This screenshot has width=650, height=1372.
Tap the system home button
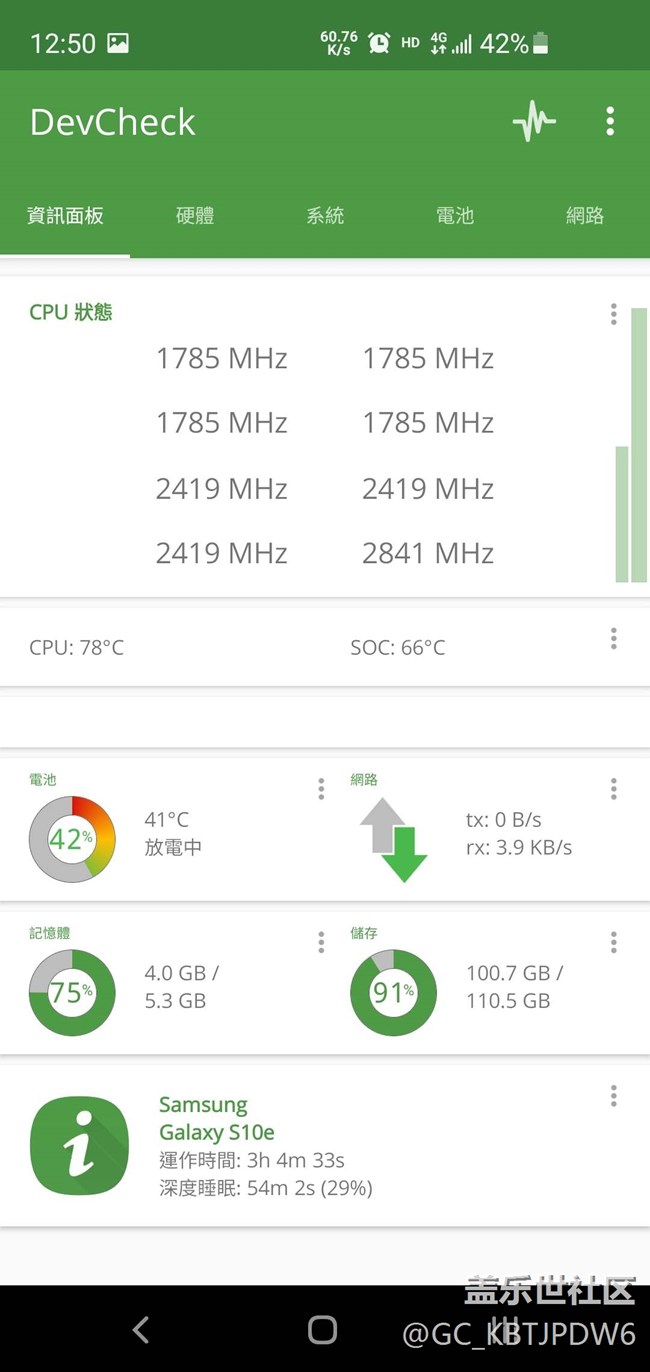click(x=322, y=1329)
